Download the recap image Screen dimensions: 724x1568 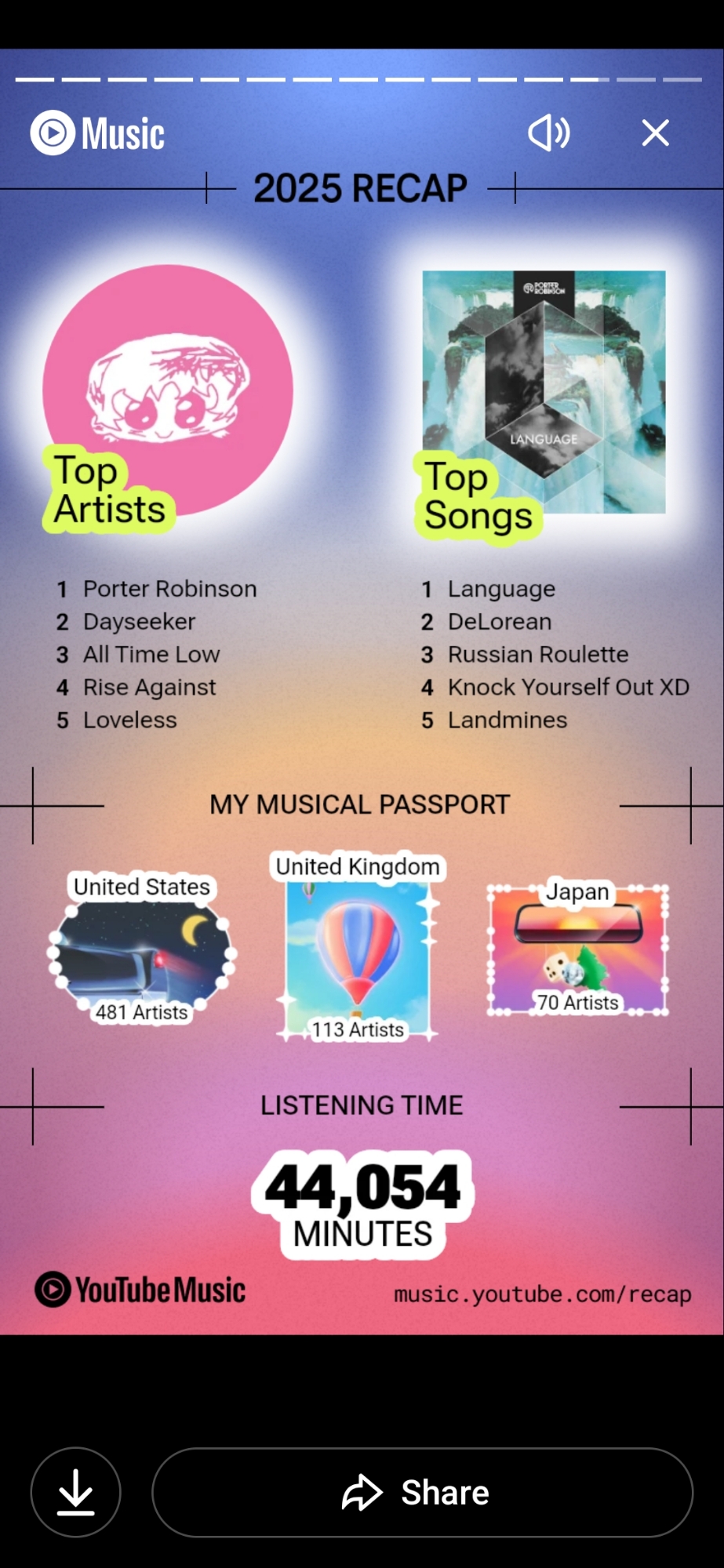coord(76,1492)
